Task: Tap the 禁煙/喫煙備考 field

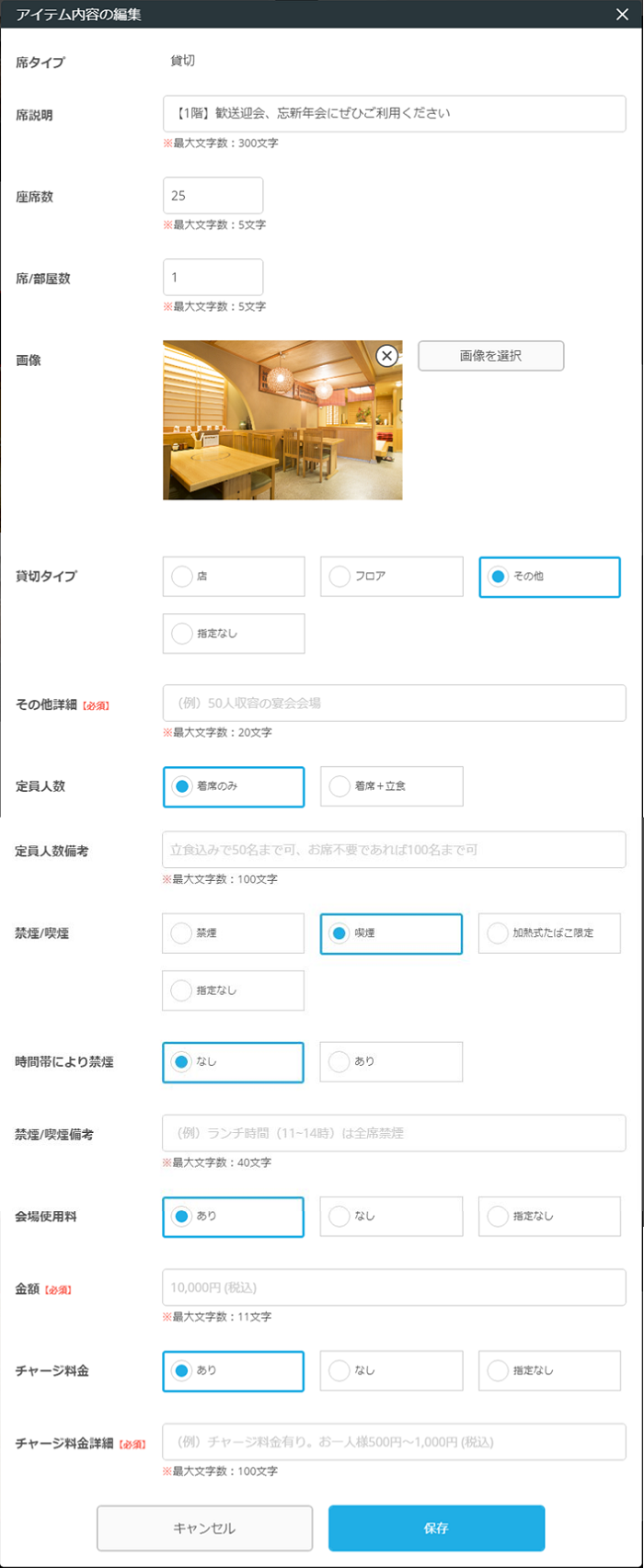Action: click(x=394, y=1133)
